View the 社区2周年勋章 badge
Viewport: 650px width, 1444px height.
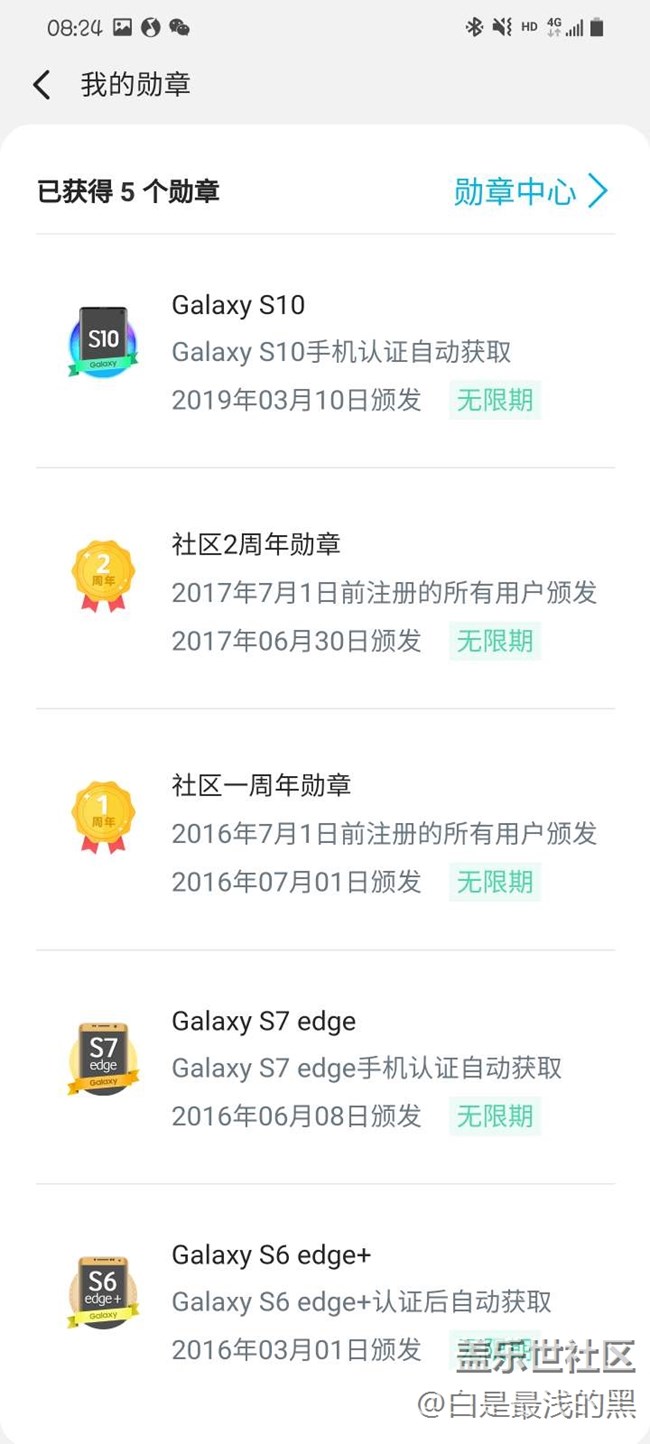click(x=325, y=590)
